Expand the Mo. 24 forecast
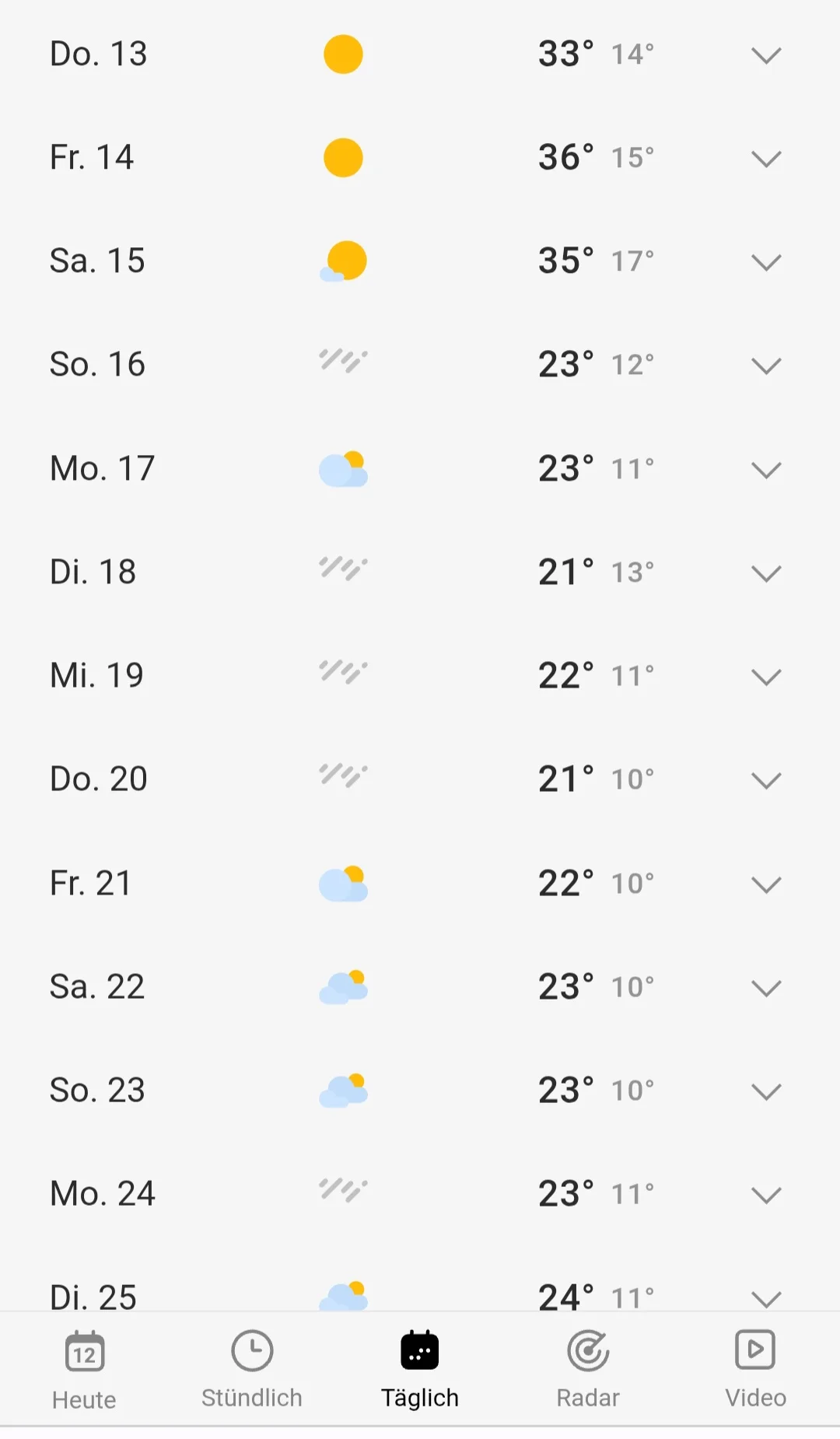 (x=766, y=1195)
